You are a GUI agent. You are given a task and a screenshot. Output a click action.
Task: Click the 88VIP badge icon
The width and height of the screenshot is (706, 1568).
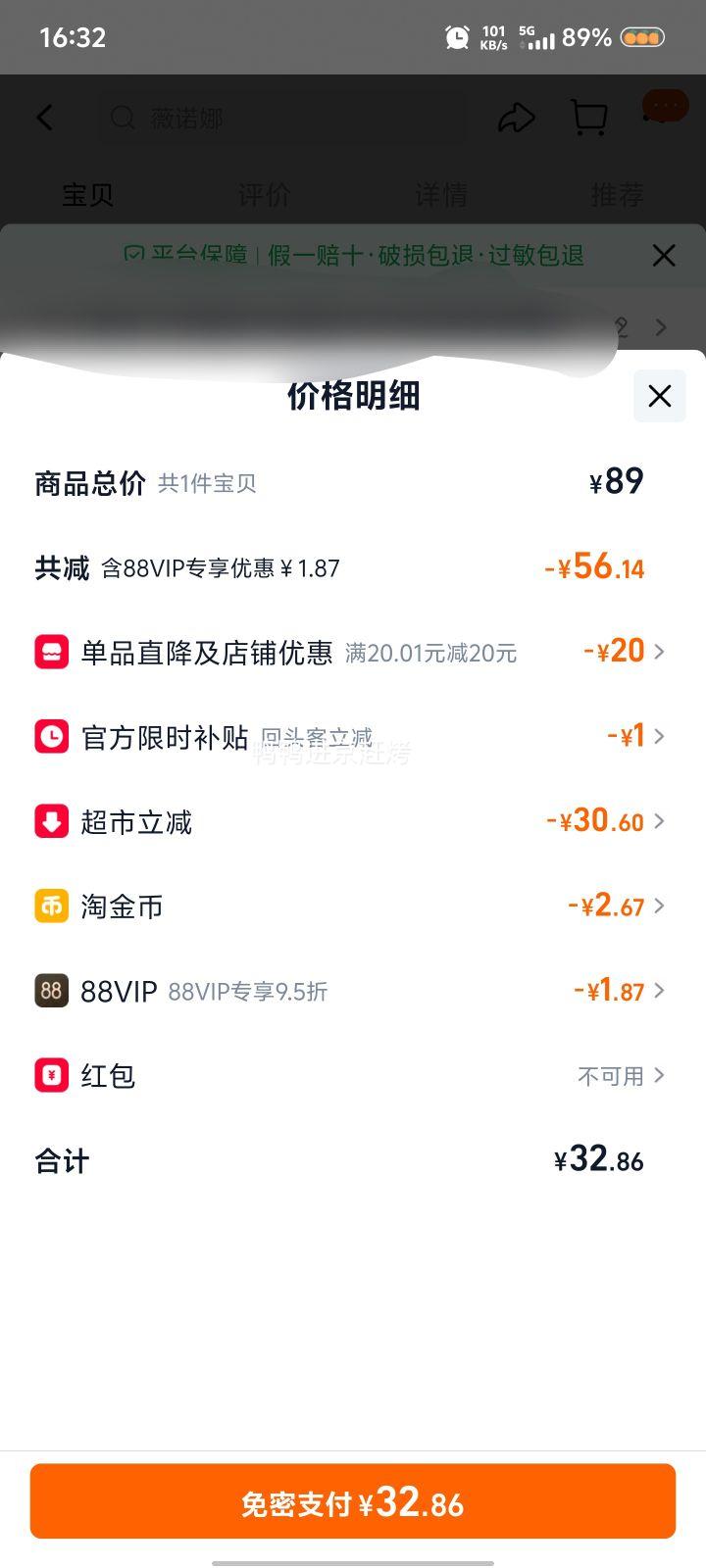(52, 991)
